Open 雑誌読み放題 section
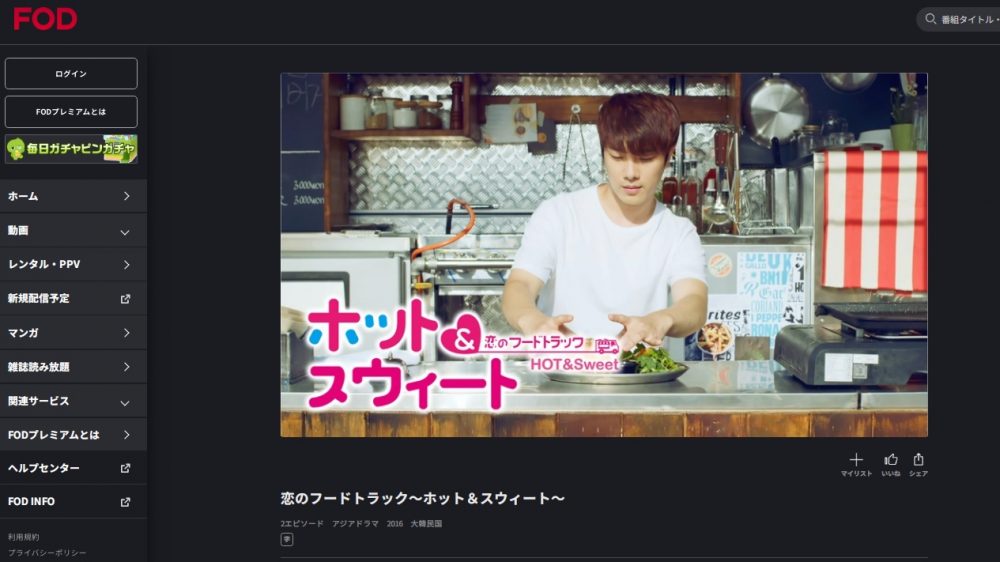 pos(72,367)
